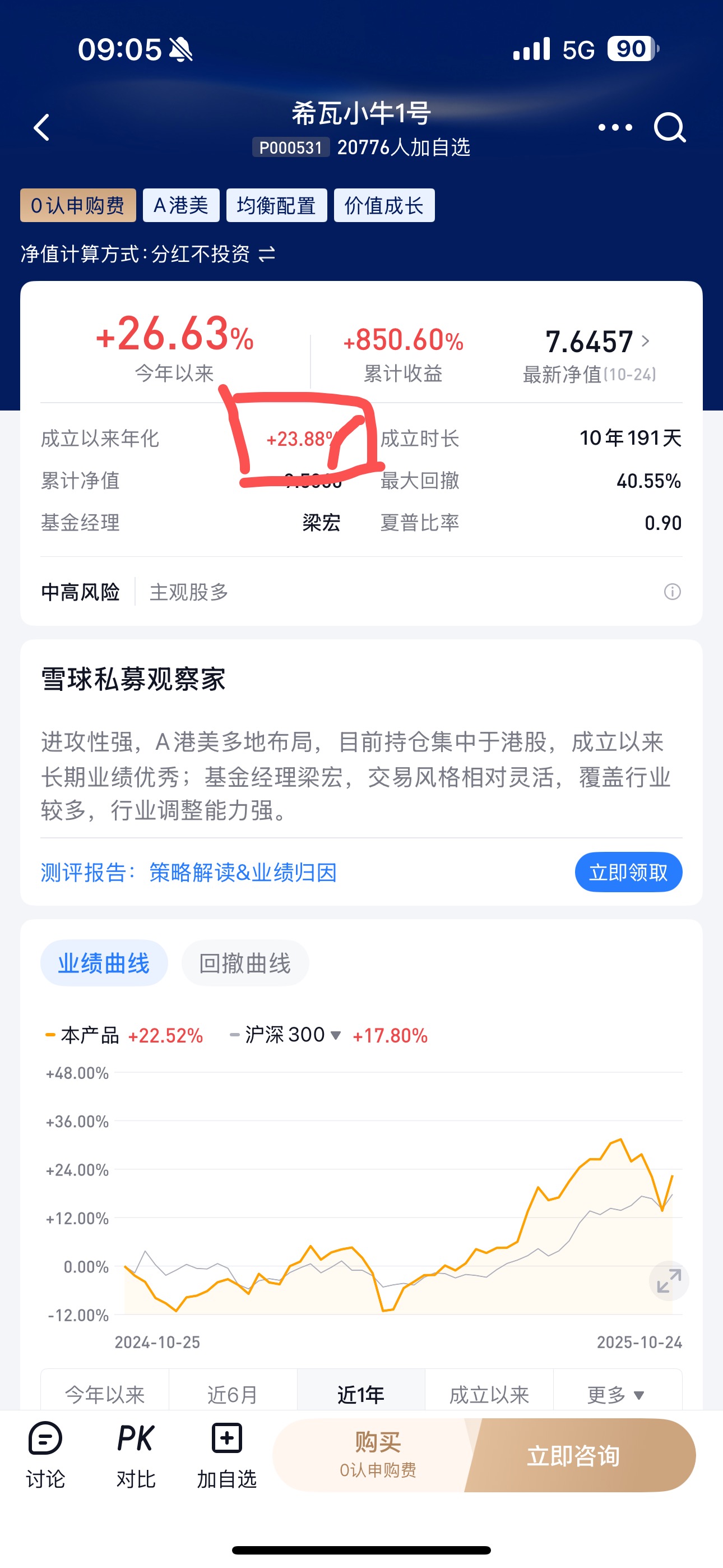Tap 立即领取 to claim the report
723x1568 pixels.
pos(628,872)
